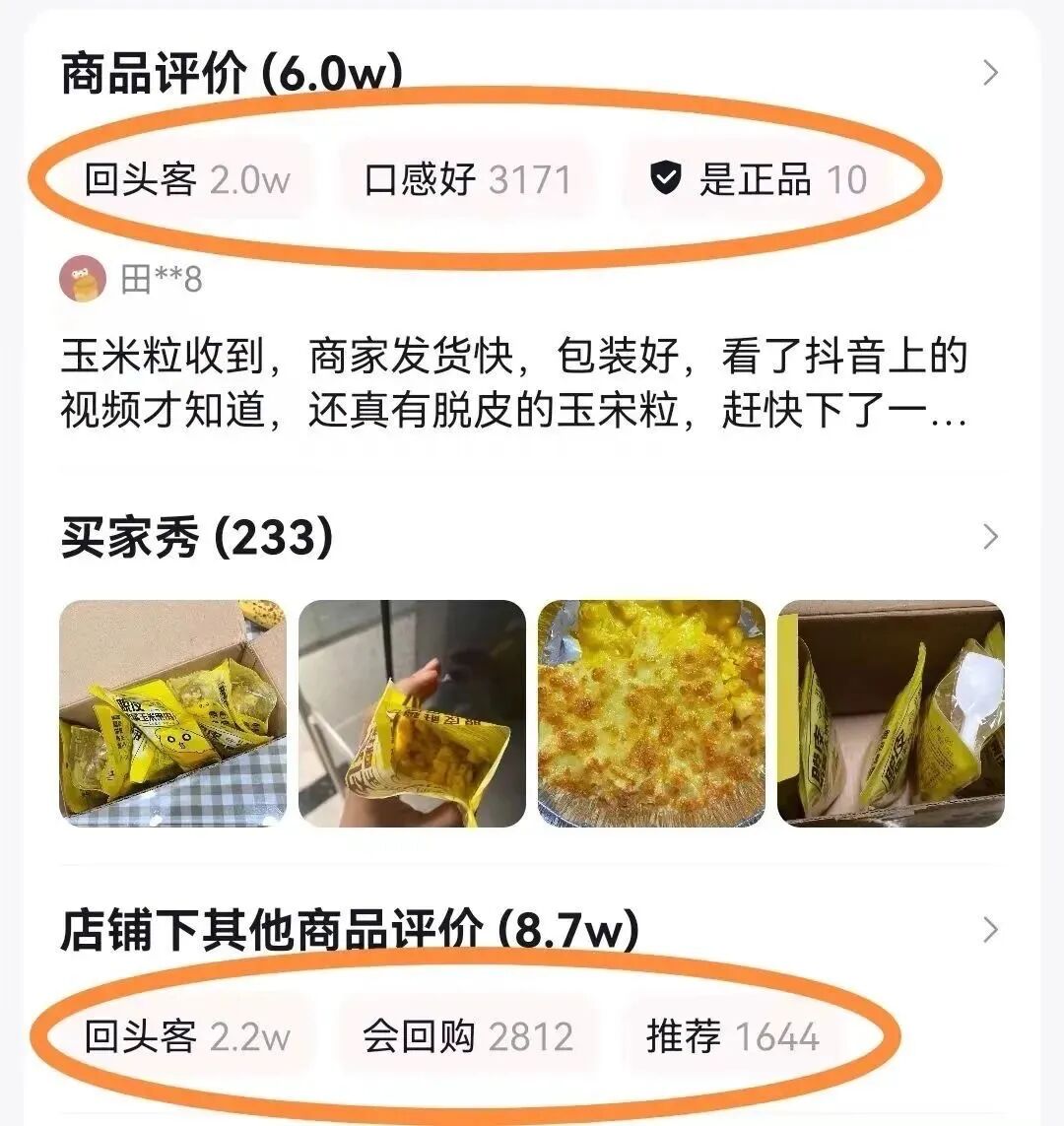
Task: View the baked corn in foil tray photo
Action: coord(651,713)
